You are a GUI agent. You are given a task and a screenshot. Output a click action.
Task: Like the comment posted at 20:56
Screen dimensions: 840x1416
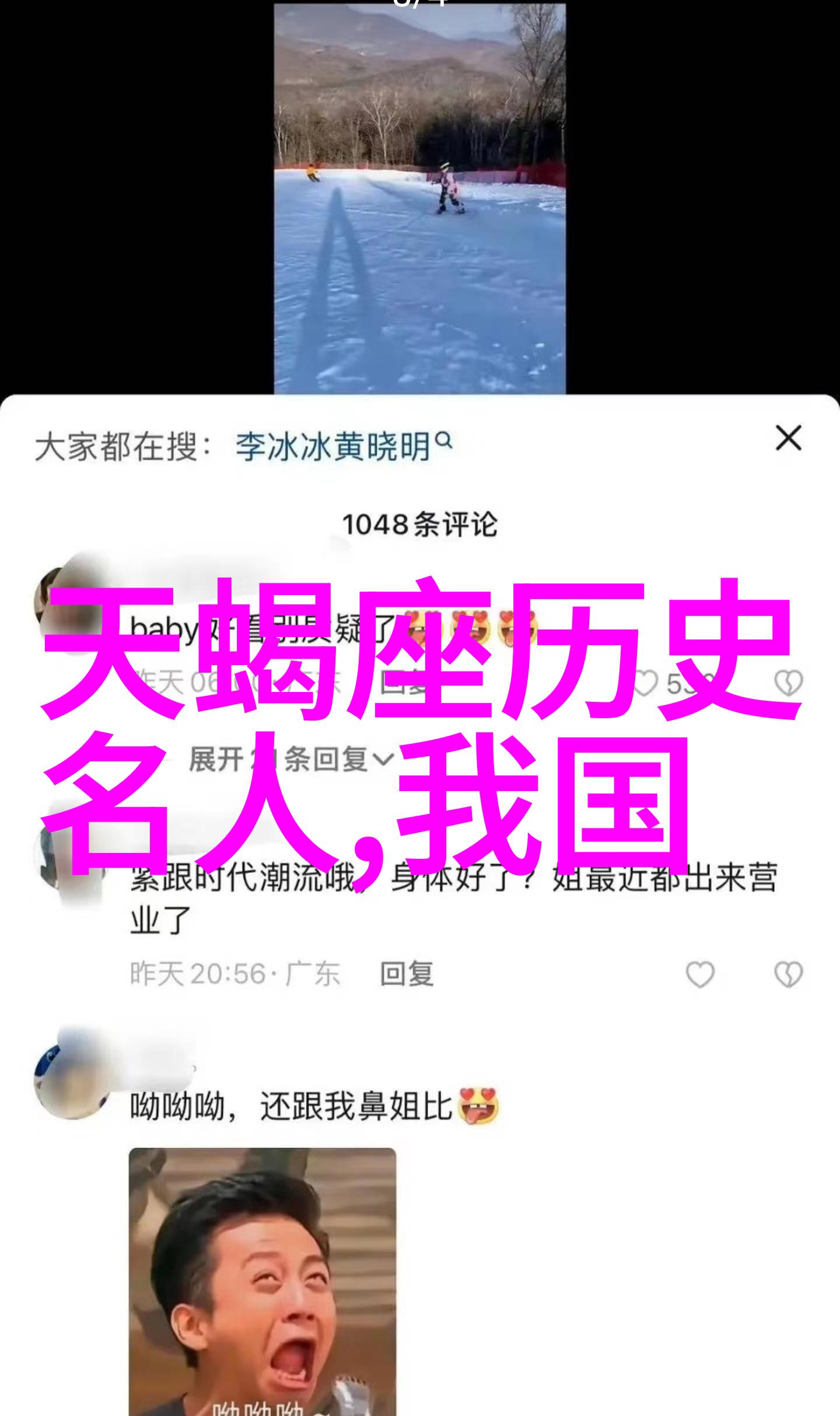(x=699, y=974)
